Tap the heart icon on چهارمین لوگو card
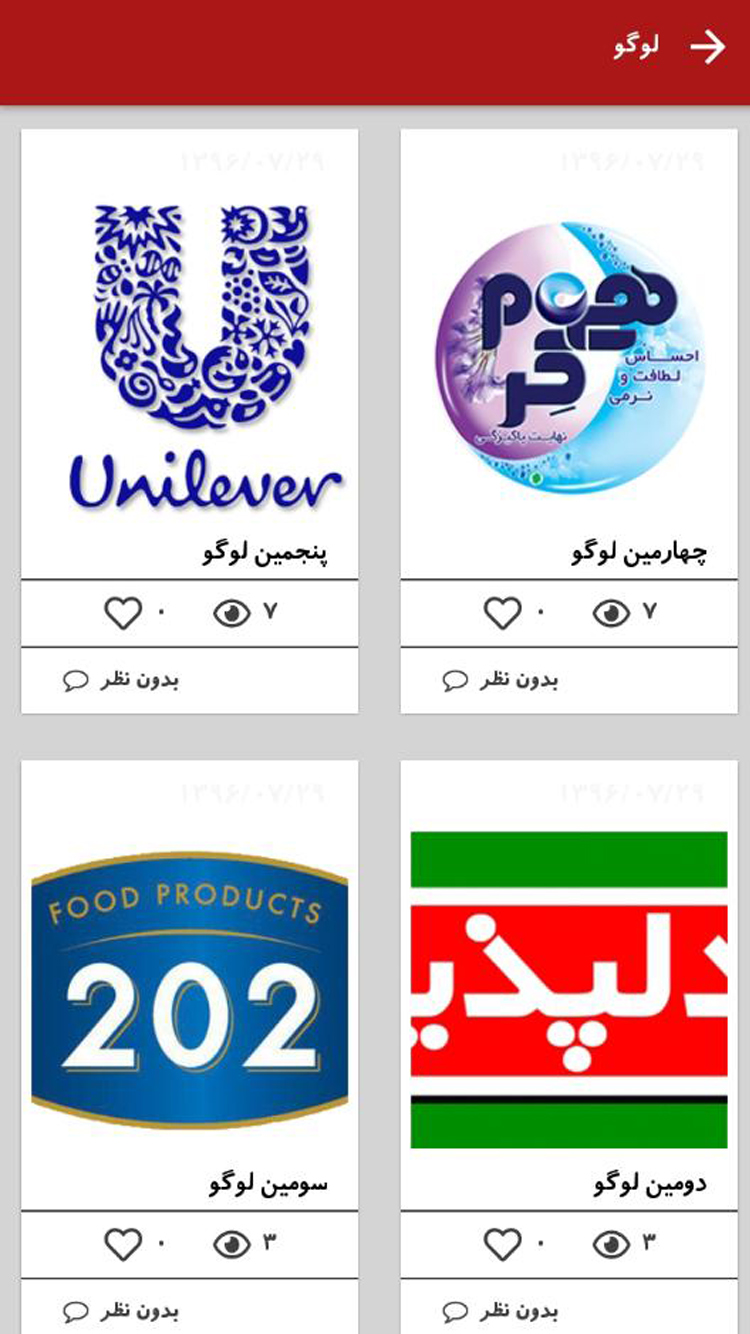The width and height of the screenshot is (750, 1334). 501,612
